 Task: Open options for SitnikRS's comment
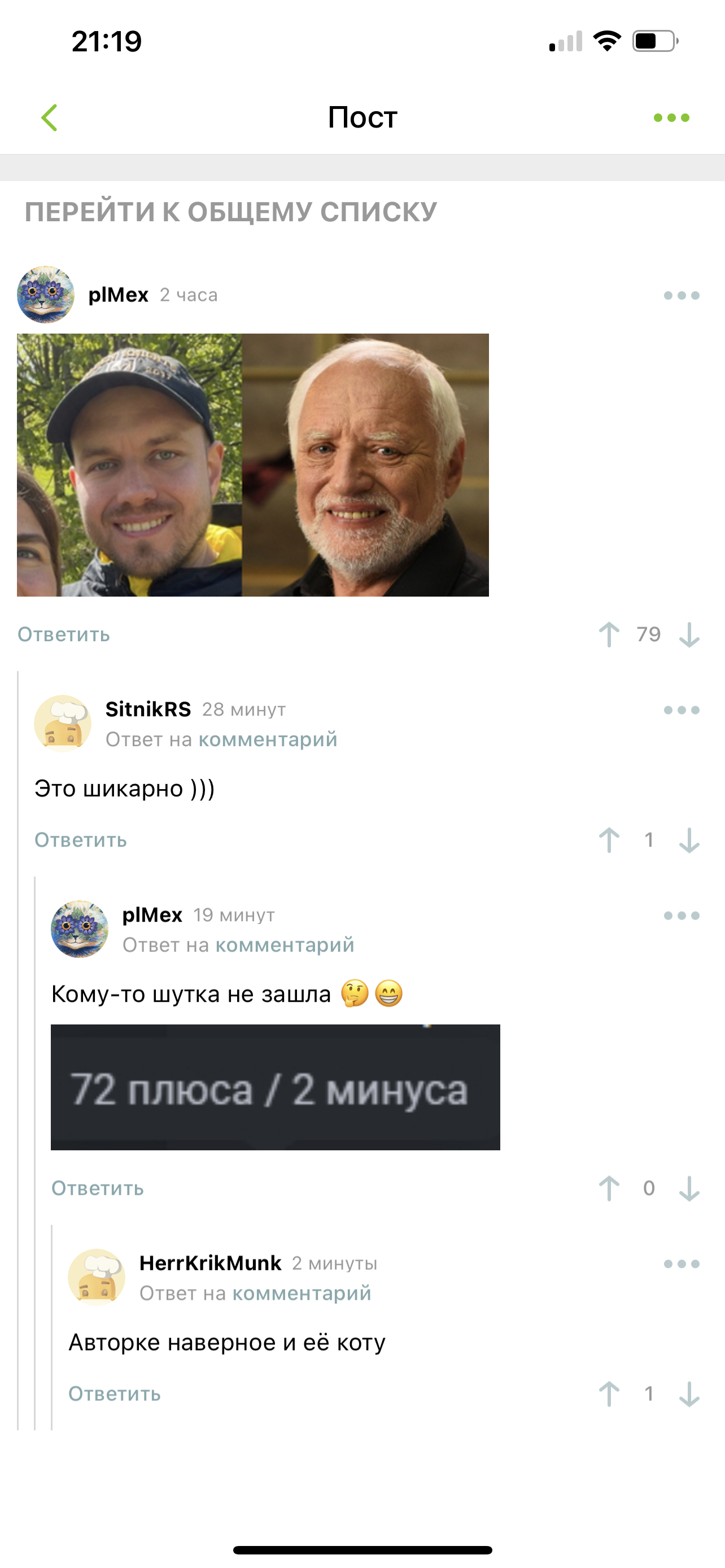pyautogui.click(x=682, y=709)
